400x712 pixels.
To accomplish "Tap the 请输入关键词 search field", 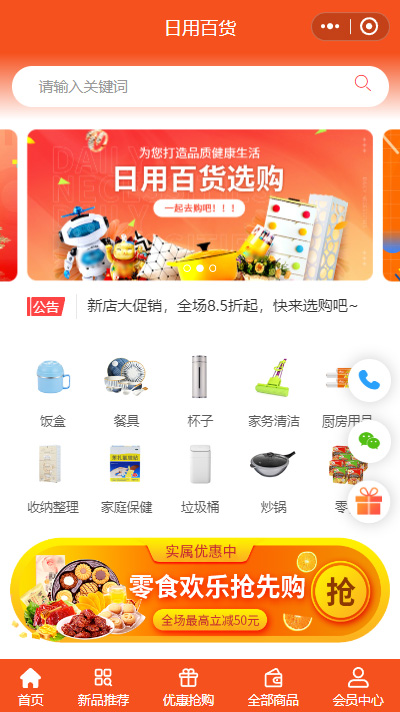I will [200, 87].
